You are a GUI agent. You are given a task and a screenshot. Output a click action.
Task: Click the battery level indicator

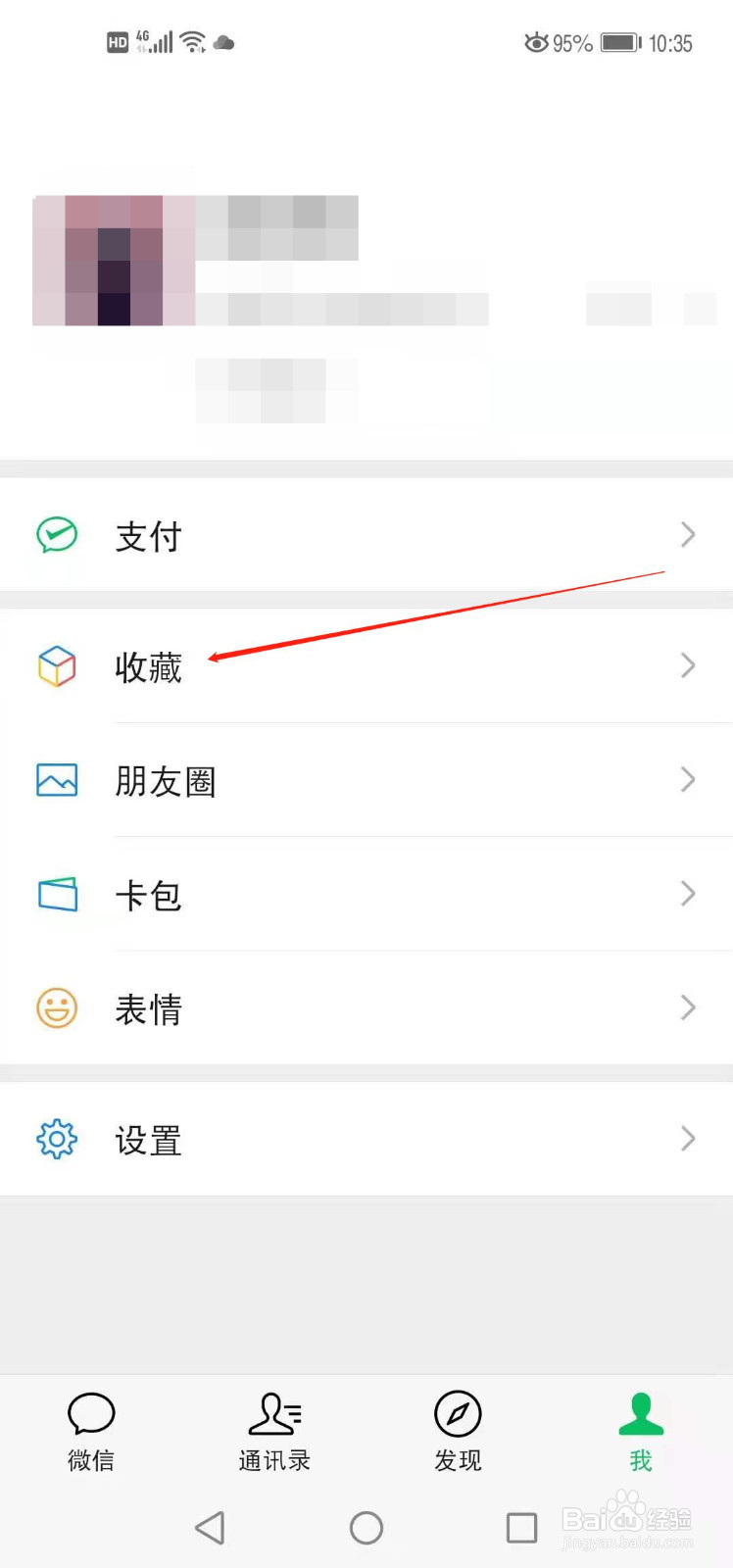pyautogui.click(x=616, y=42)
